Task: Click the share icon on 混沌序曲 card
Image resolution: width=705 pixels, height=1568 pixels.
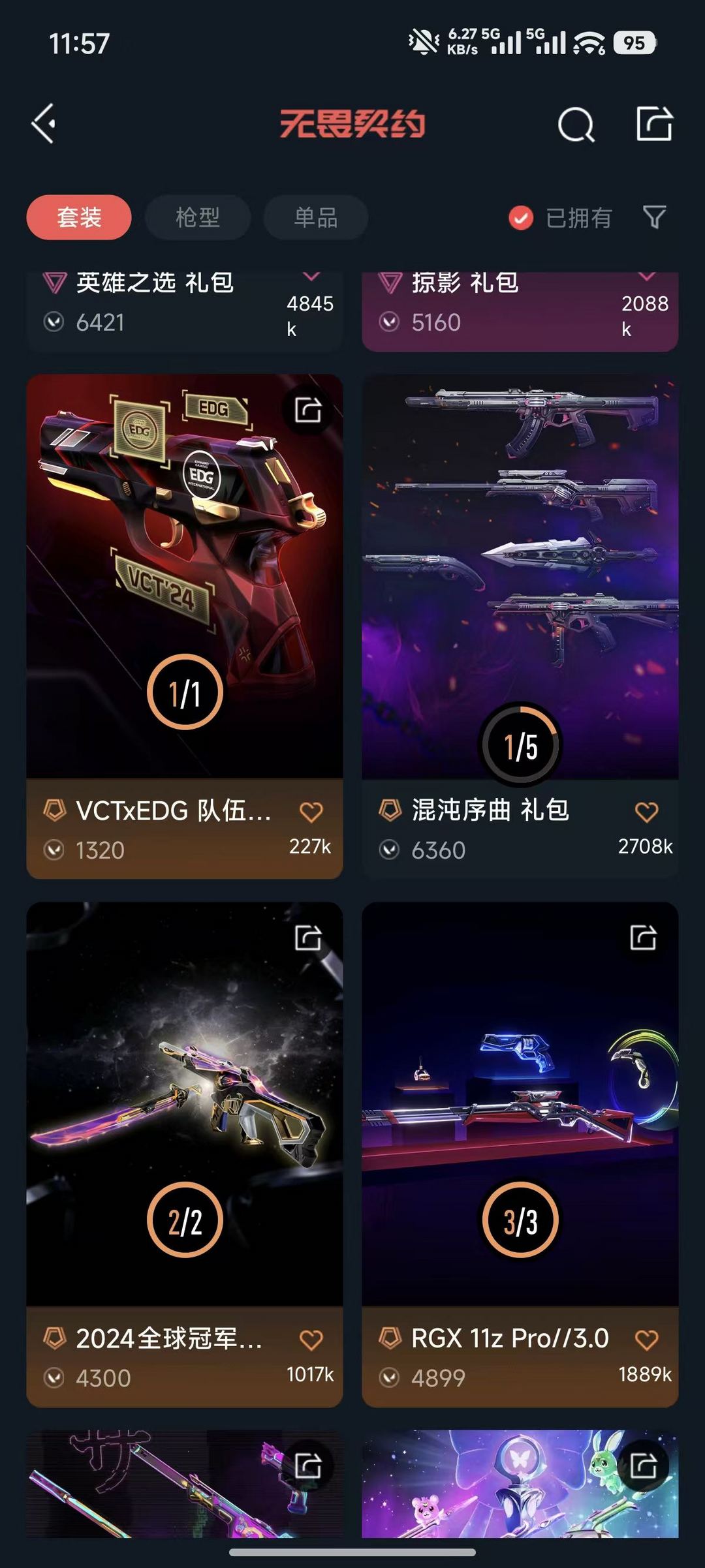Action: [x=644, y=409]
